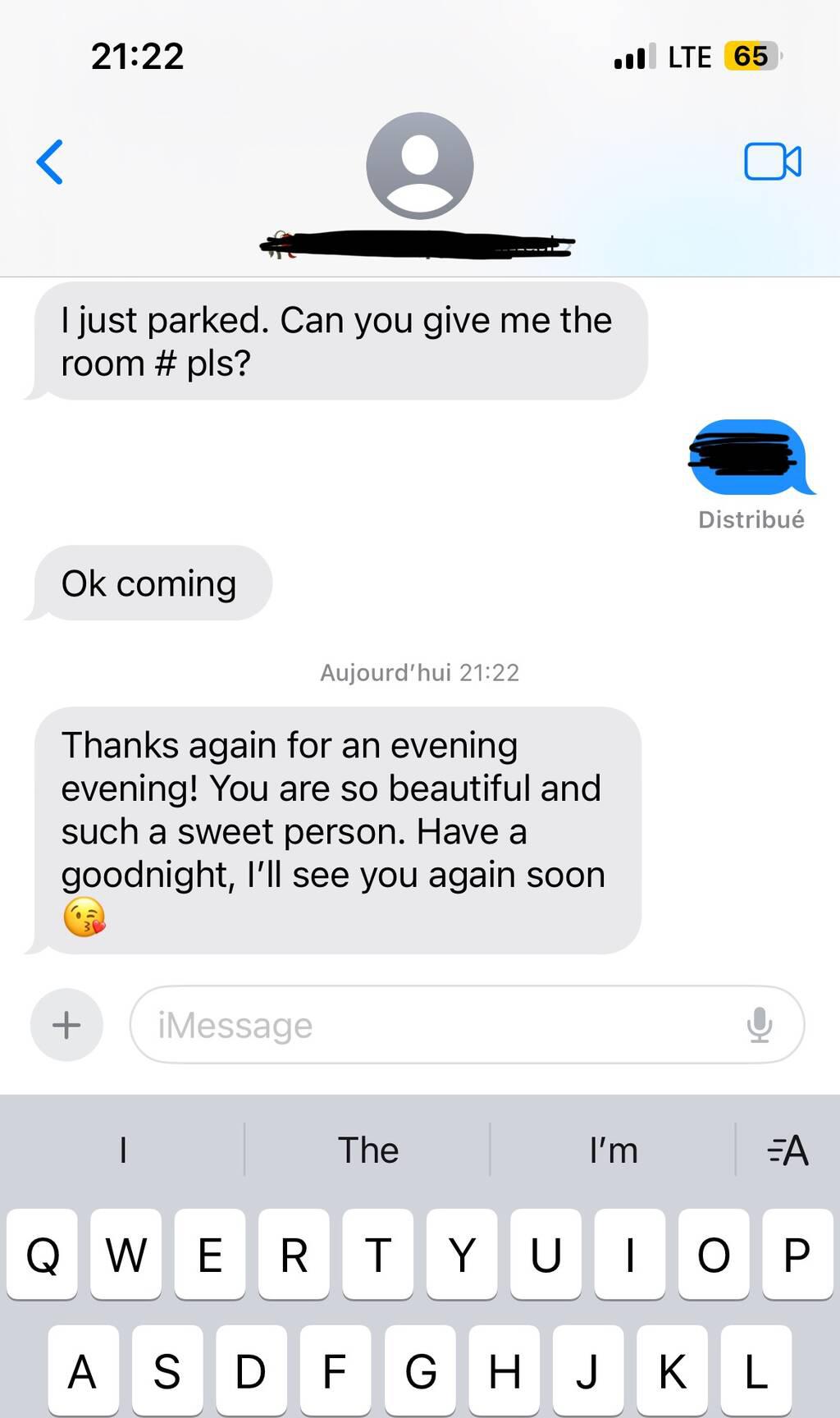Type the letter Q on the keyboard
The height and width of the screenshot is (1418, 840).
tap(43, 1255)
